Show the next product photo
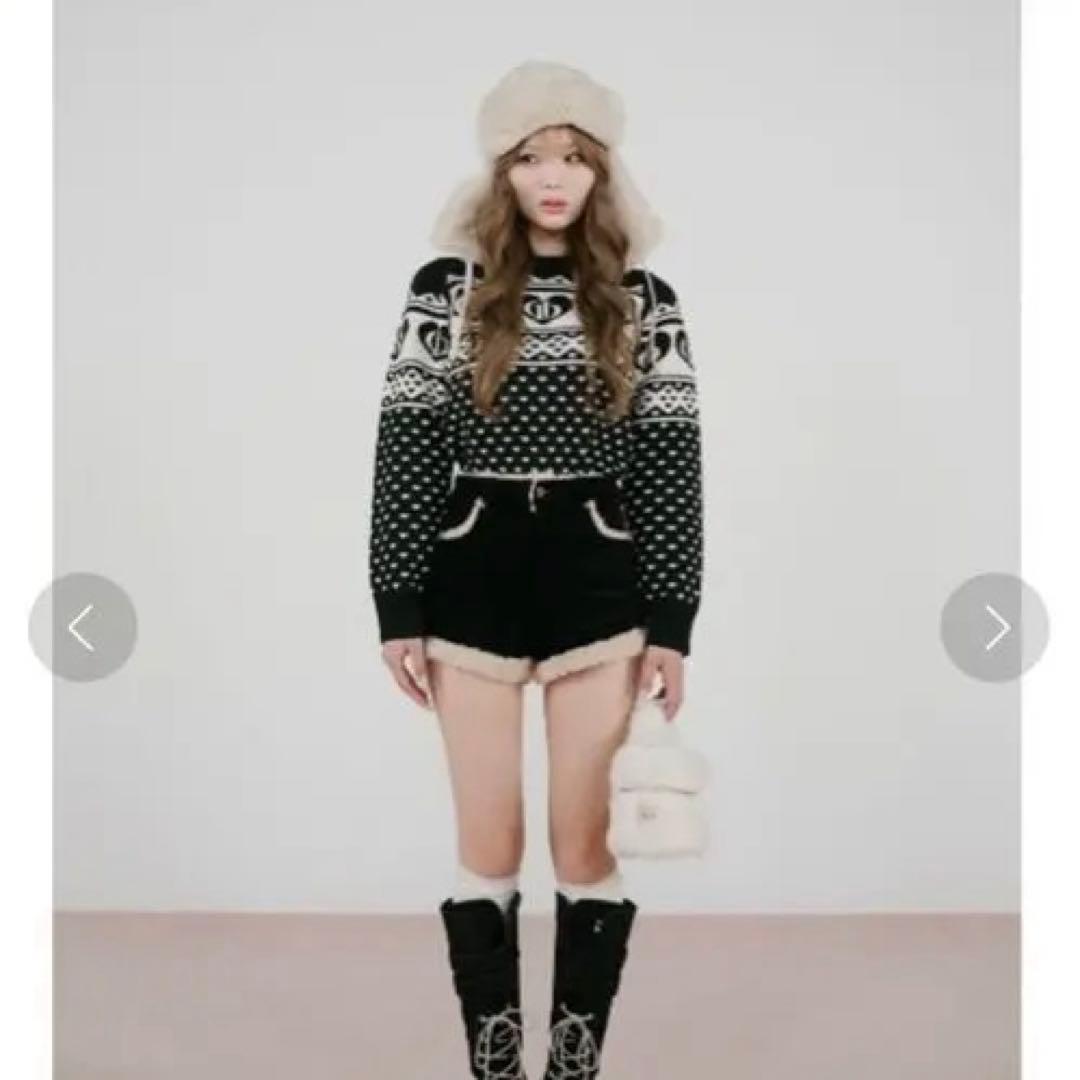The height and width of the screenshot is (1080, 1080). pyautogui.click(x=994, y=628)
